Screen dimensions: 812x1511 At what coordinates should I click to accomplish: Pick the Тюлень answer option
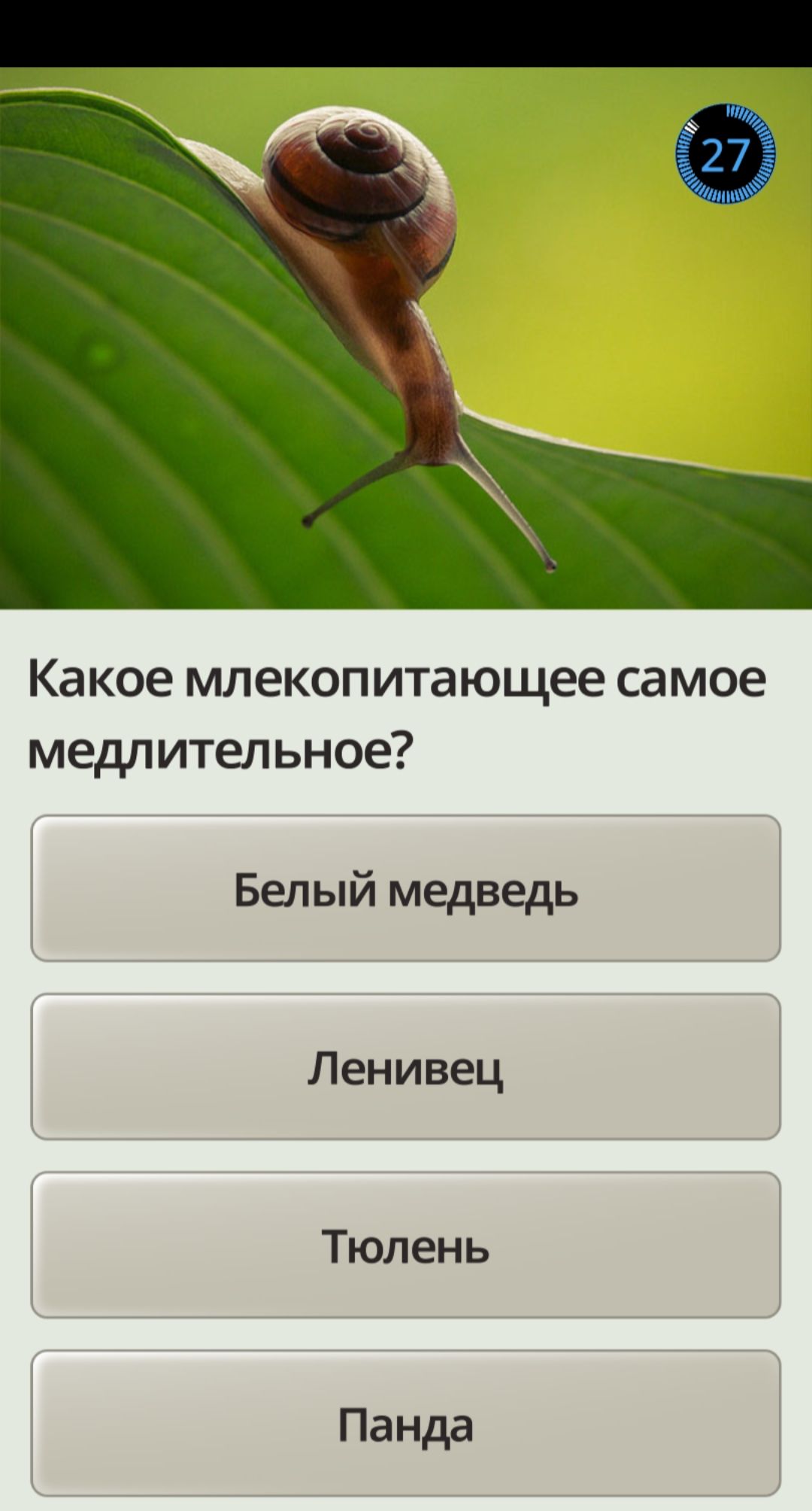405,1245
